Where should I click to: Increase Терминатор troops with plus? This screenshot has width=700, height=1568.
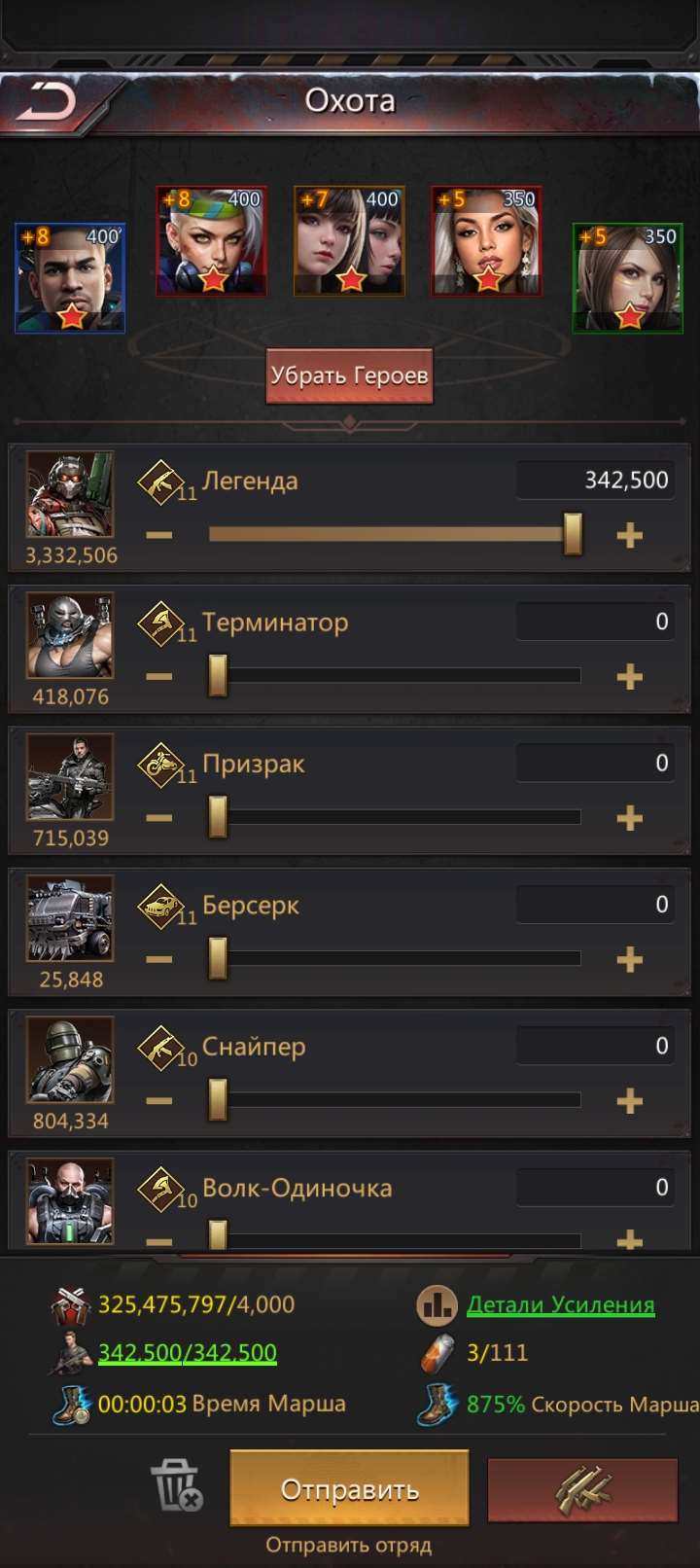tap(629, 676)
